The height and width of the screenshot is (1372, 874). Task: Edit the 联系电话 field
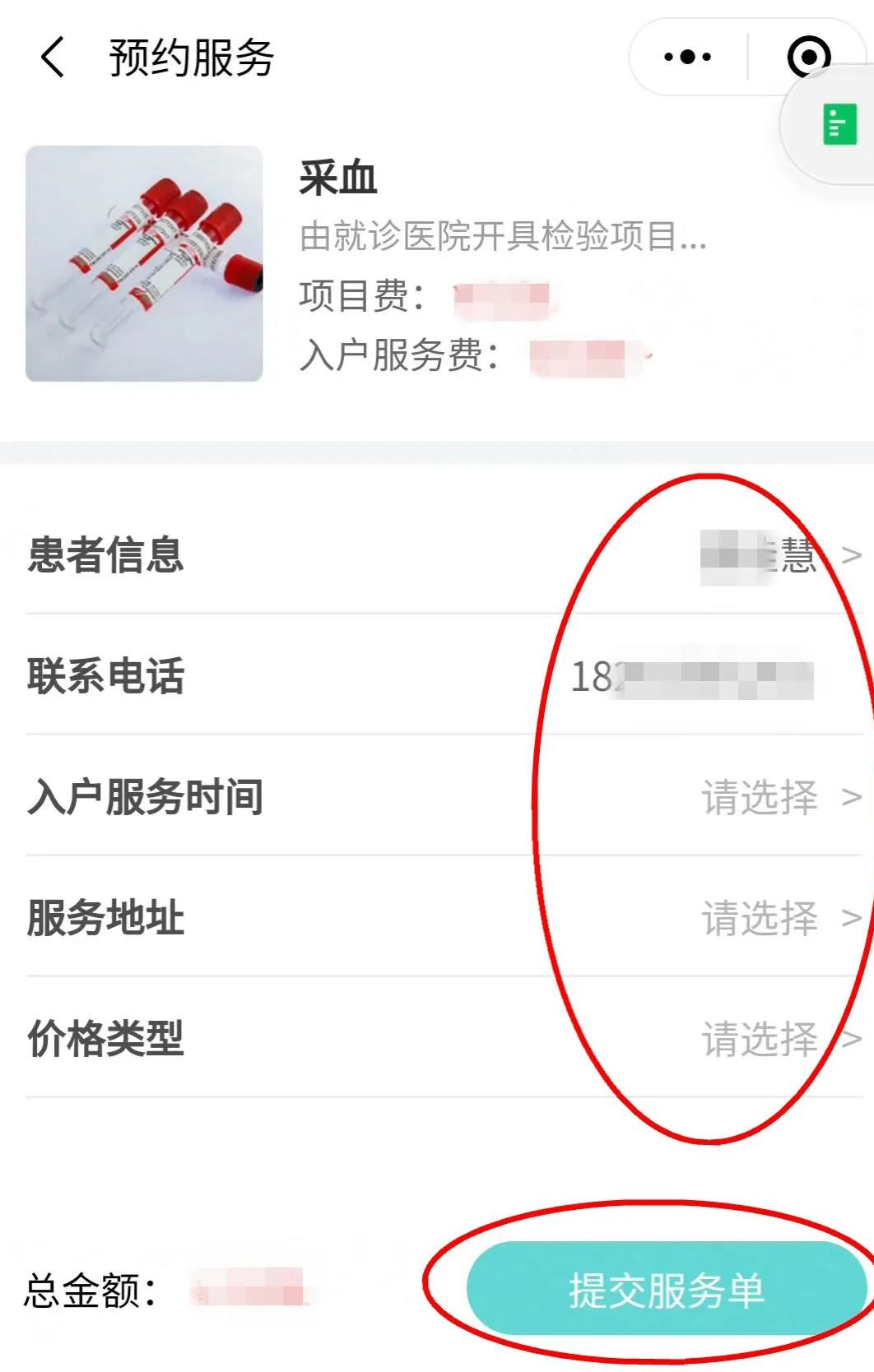point(691,677)
